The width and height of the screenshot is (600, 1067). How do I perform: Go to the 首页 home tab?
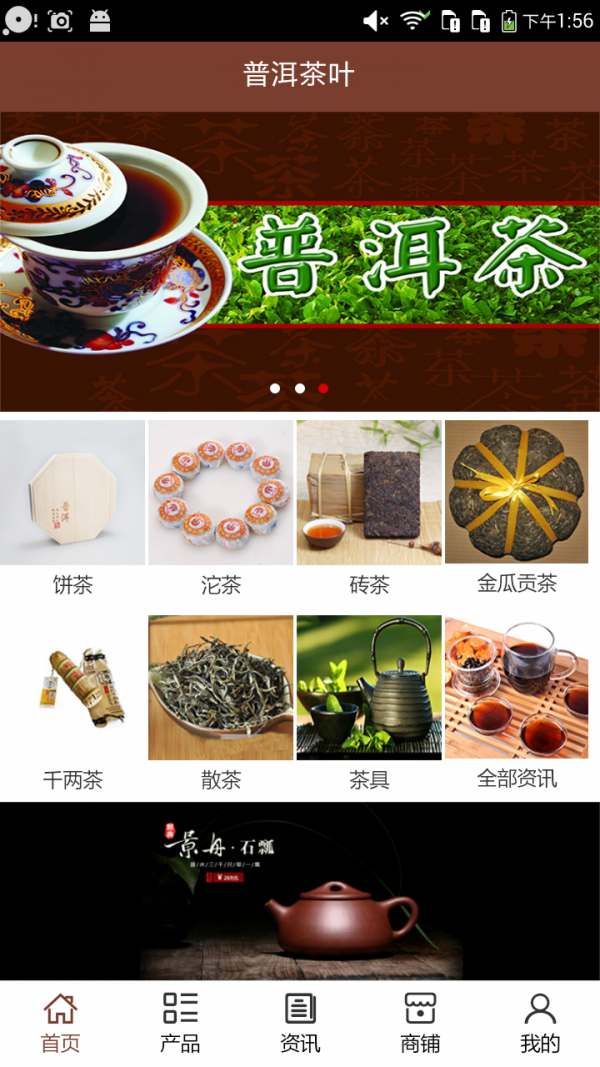point(60,1022)
